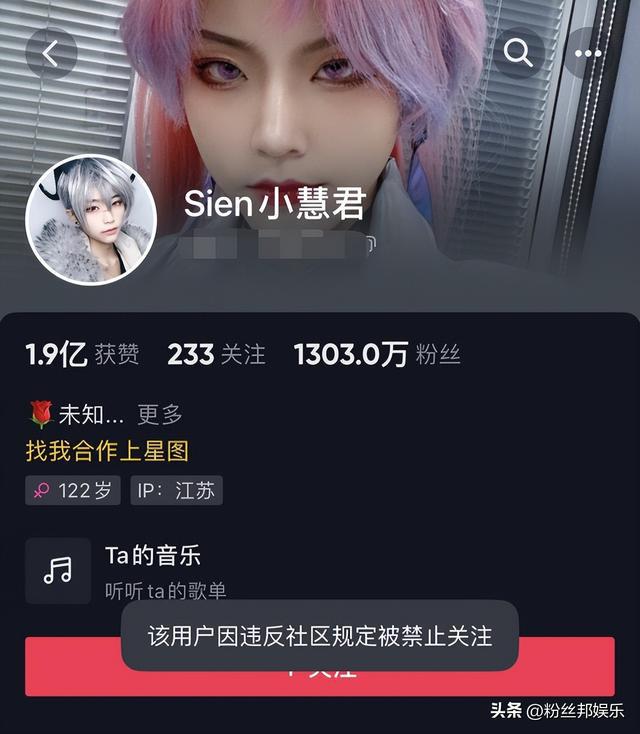Expand the bio with 更多
The width and height of the screenshot is (640, 734).
(160, 414)
